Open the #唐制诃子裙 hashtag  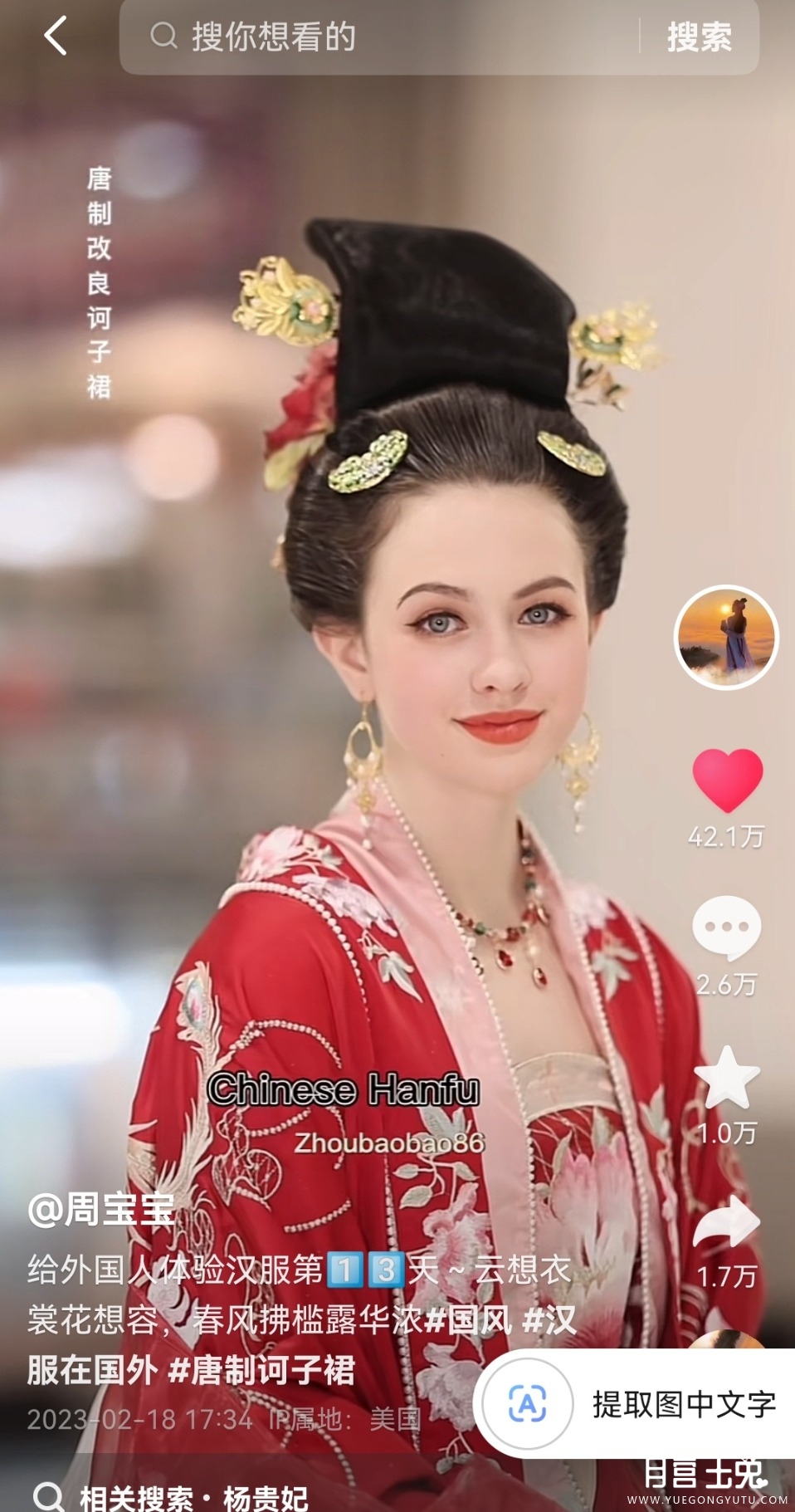coord(261,1370)
